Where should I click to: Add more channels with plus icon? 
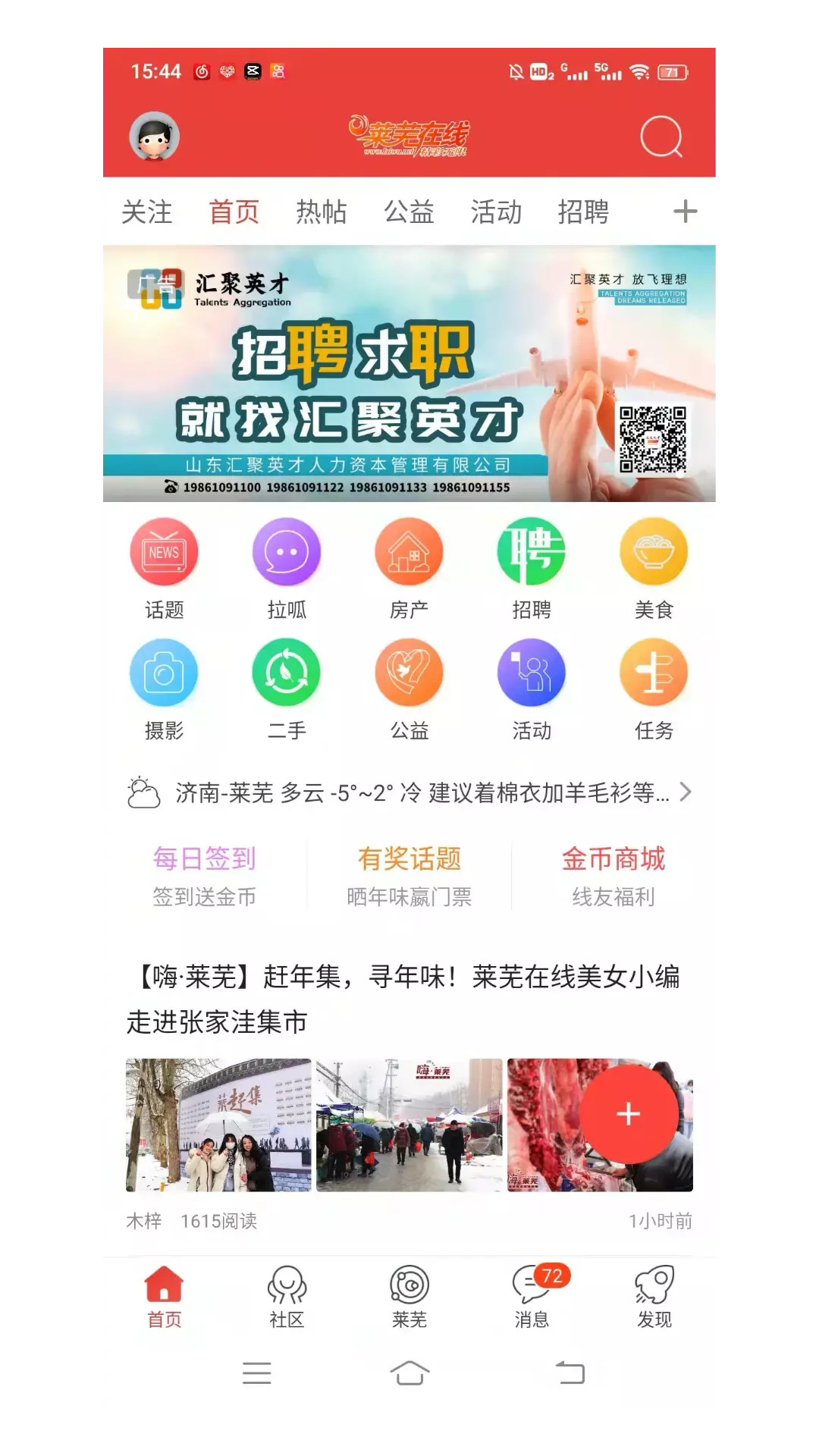[x=685, y=212]
